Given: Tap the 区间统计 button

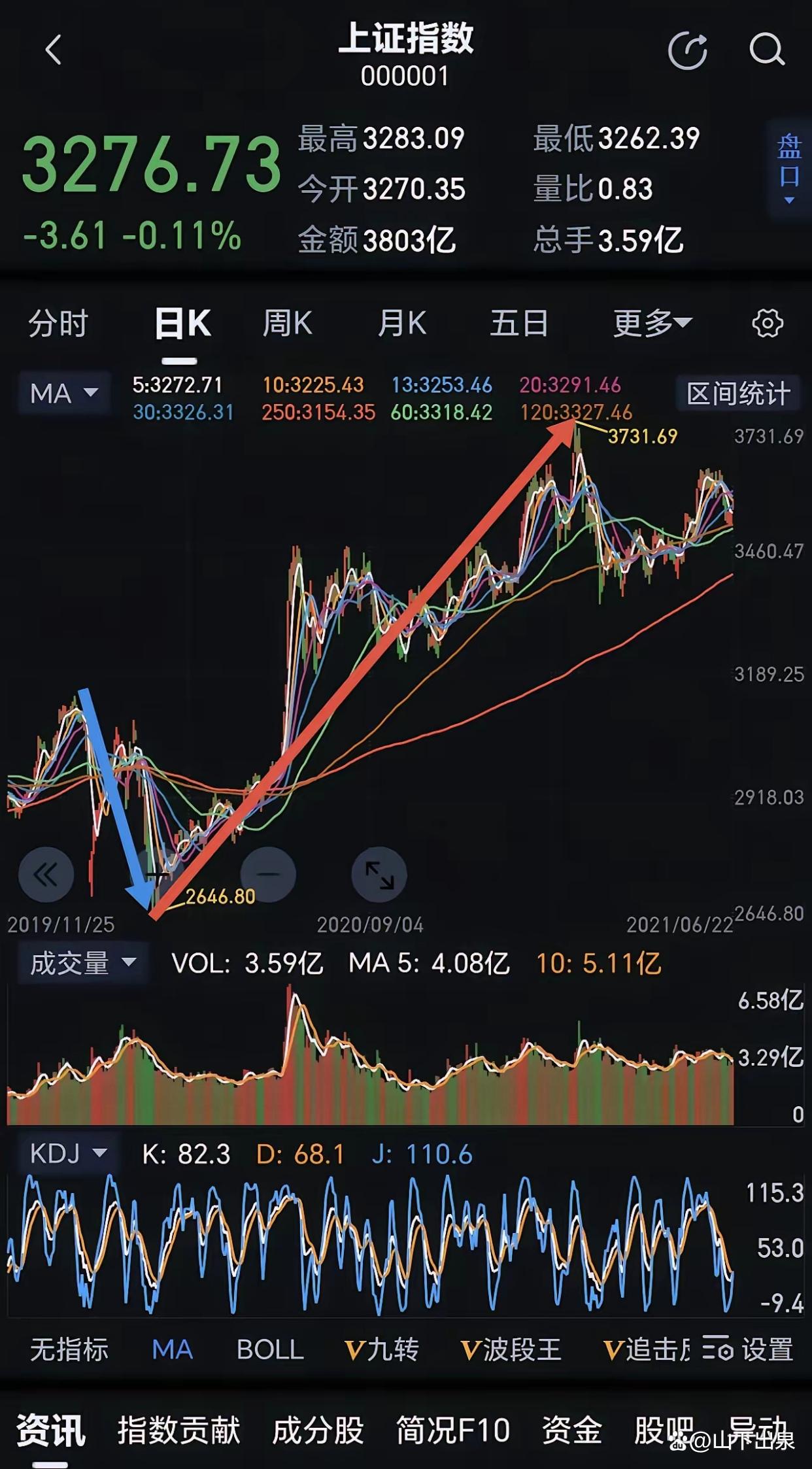Looking at the screenshot, I should click(737, 394).
